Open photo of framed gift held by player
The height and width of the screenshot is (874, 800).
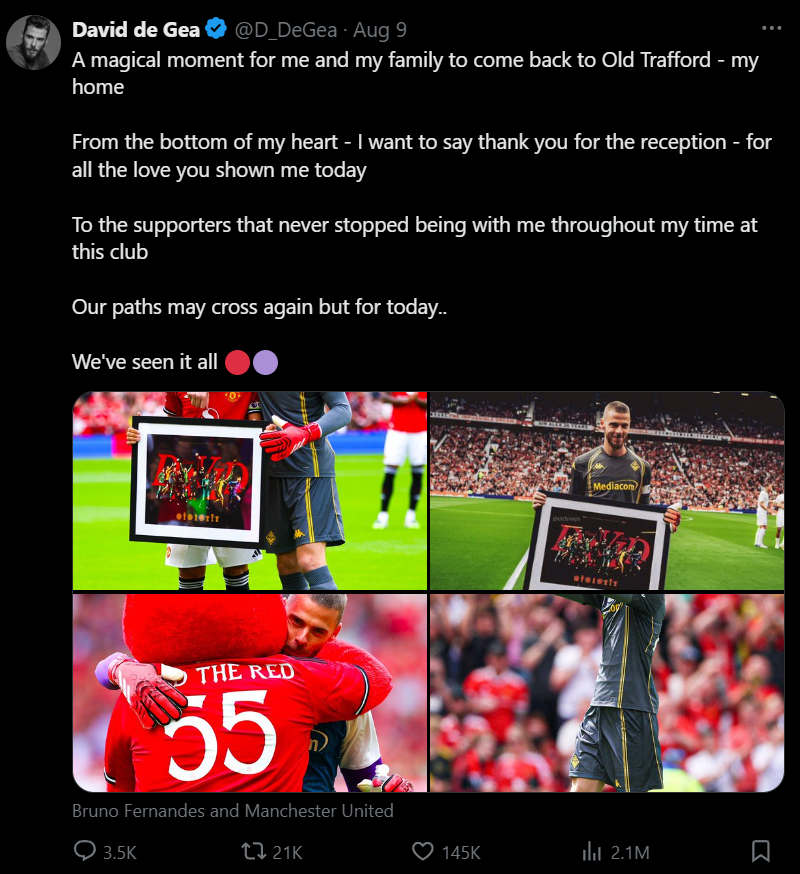coord(250,491)
